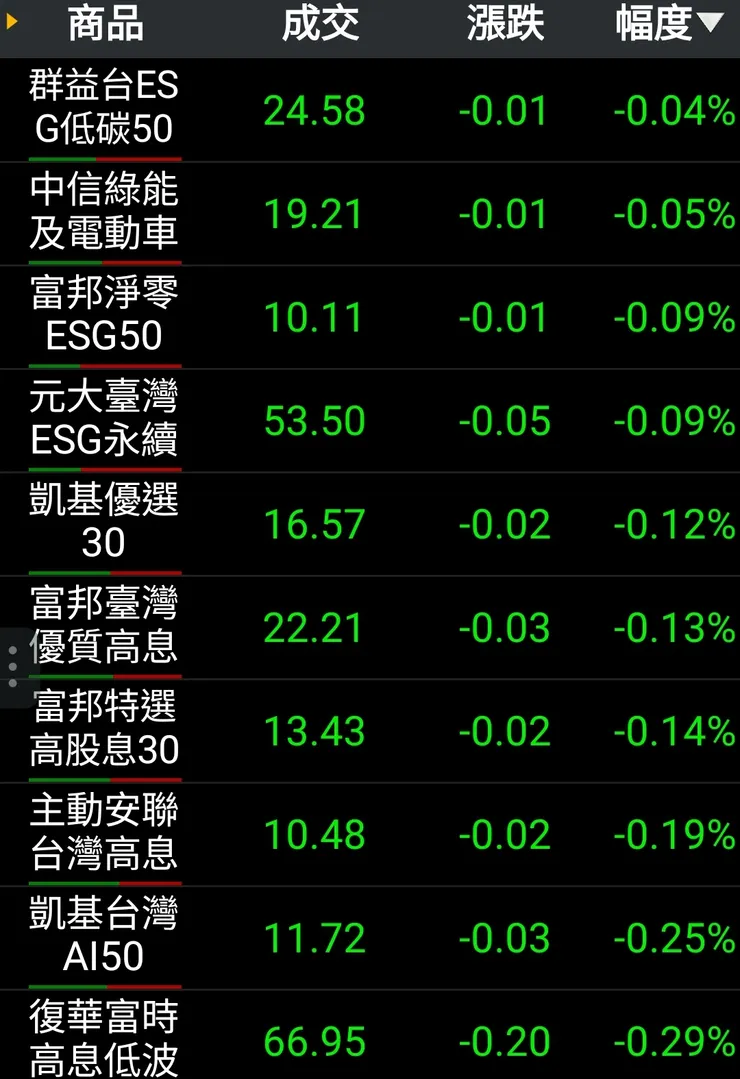Sort quotes by the 漲跌 column header
This screenshot has height=1079, width=740.
505,26
